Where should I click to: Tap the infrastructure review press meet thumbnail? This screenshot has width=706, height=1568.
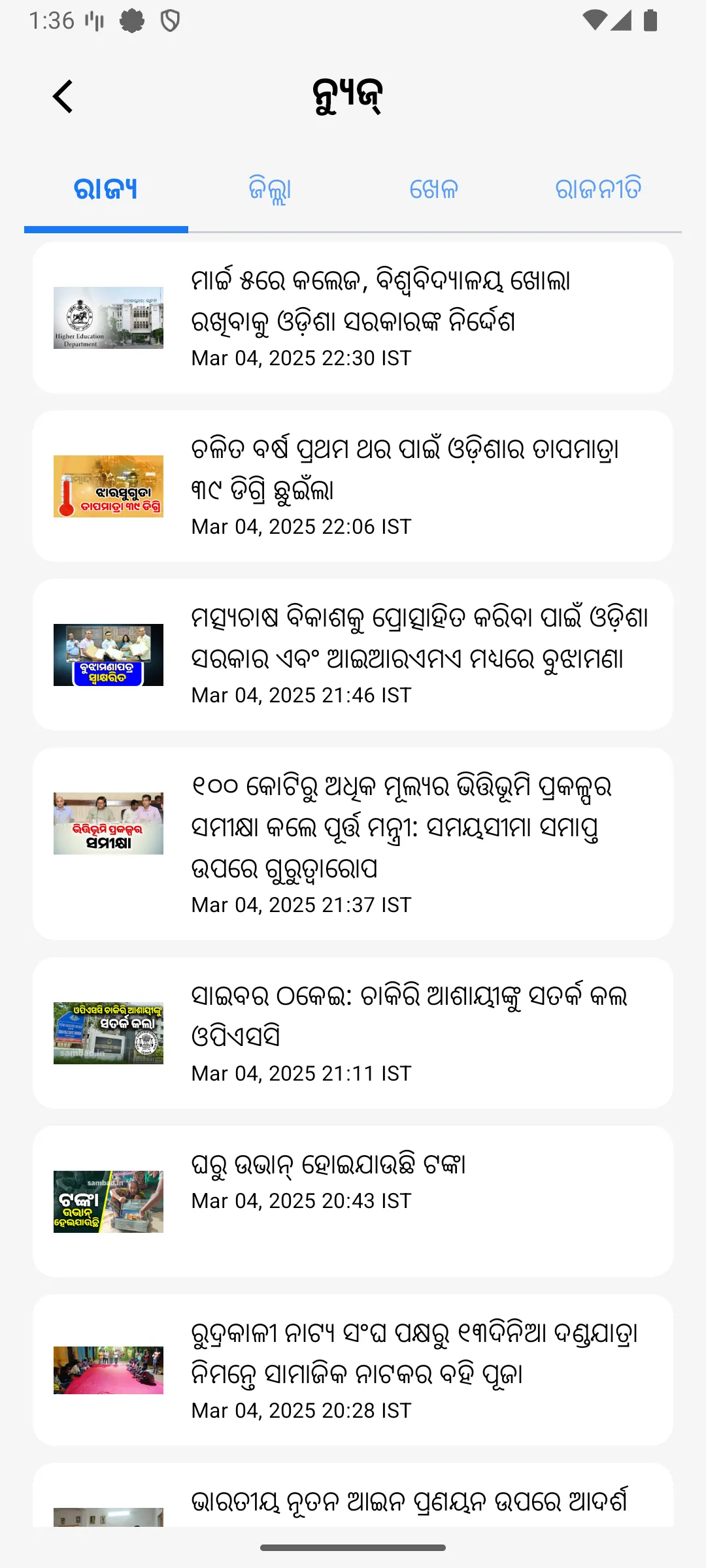[x=109, y=823]
